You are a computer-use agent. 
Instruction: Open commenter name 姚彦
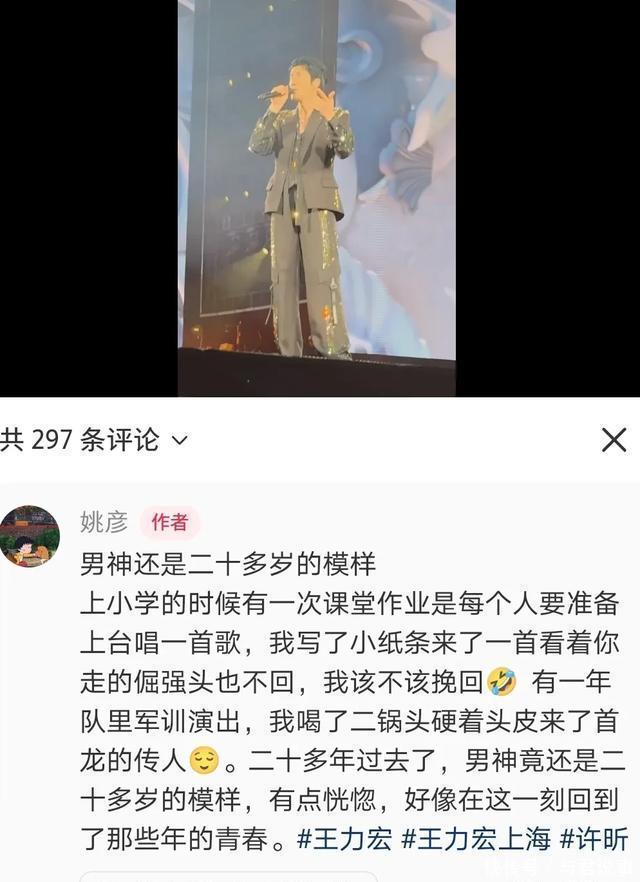(104, 522)
